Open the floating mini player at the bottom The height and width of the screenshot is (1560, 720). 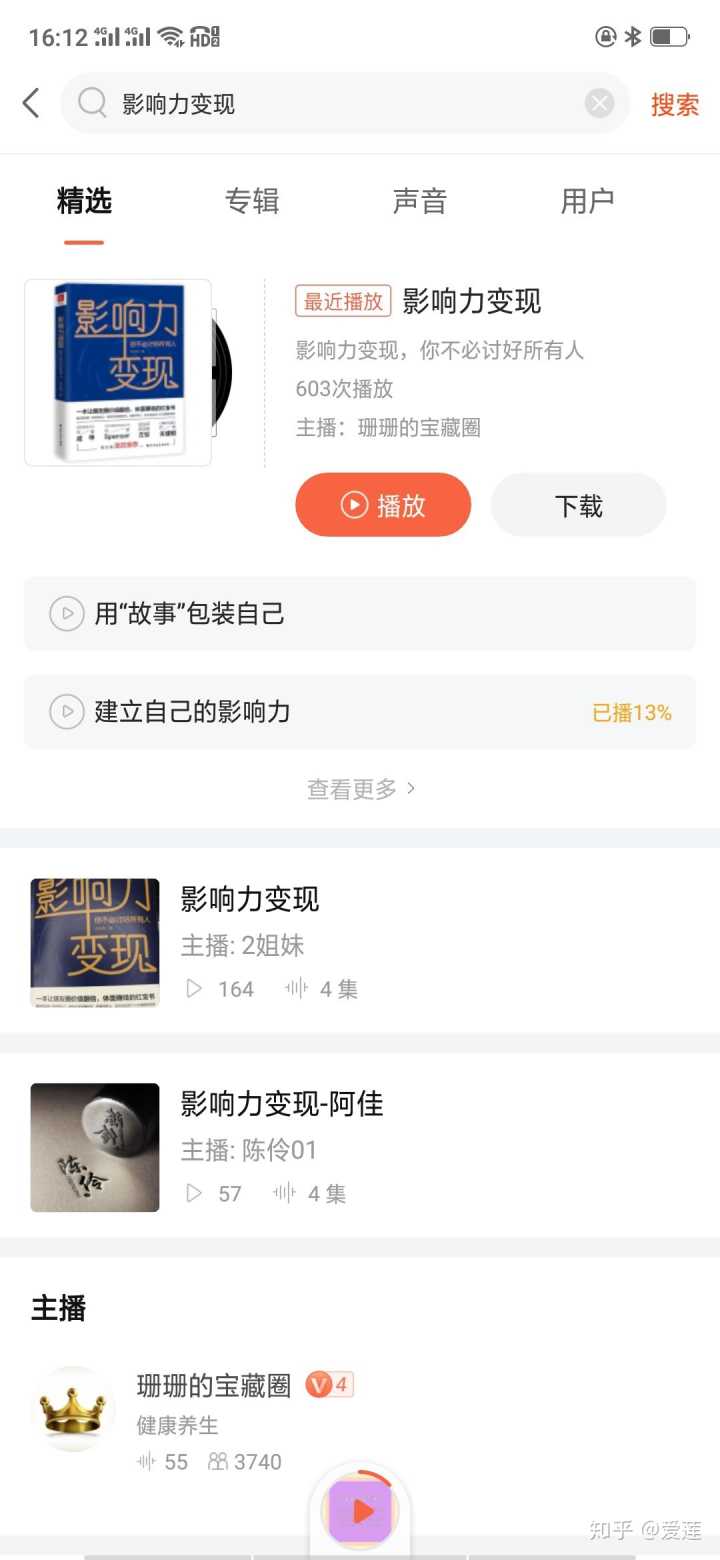click(x=360, y=1511)
